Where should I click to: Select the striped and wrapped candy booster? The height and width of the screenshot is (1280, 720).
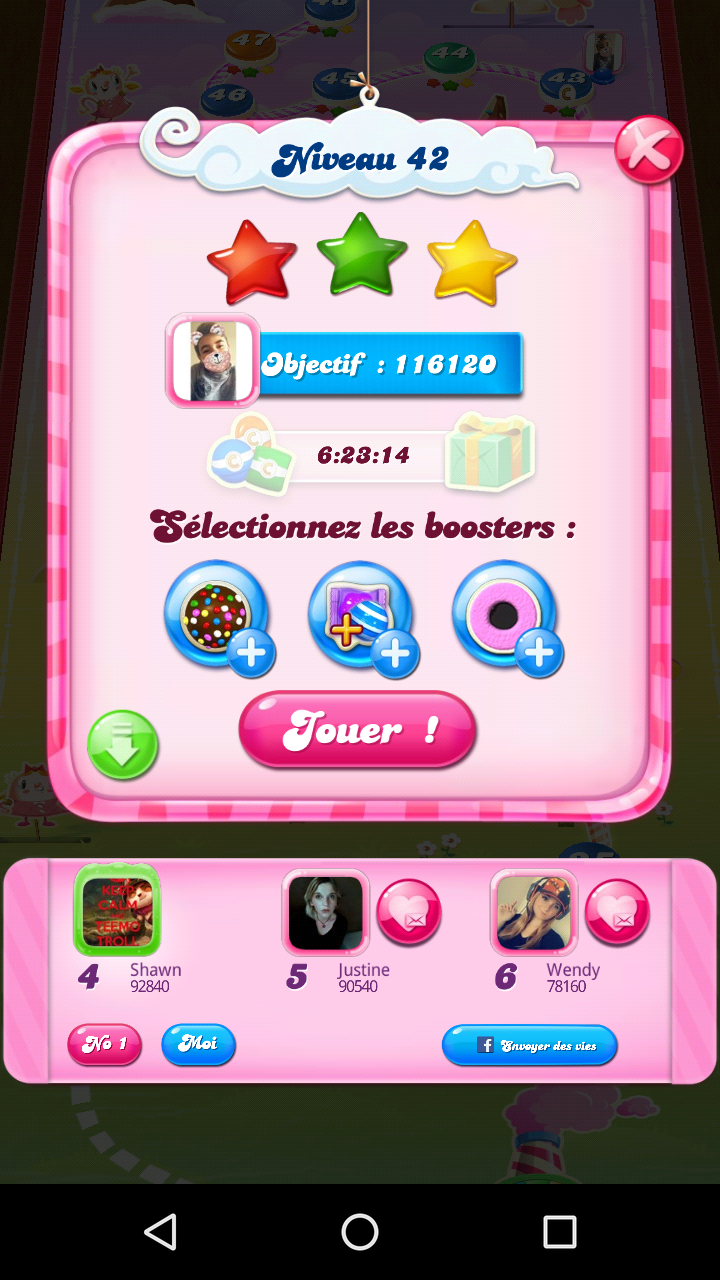pos(361,615)
